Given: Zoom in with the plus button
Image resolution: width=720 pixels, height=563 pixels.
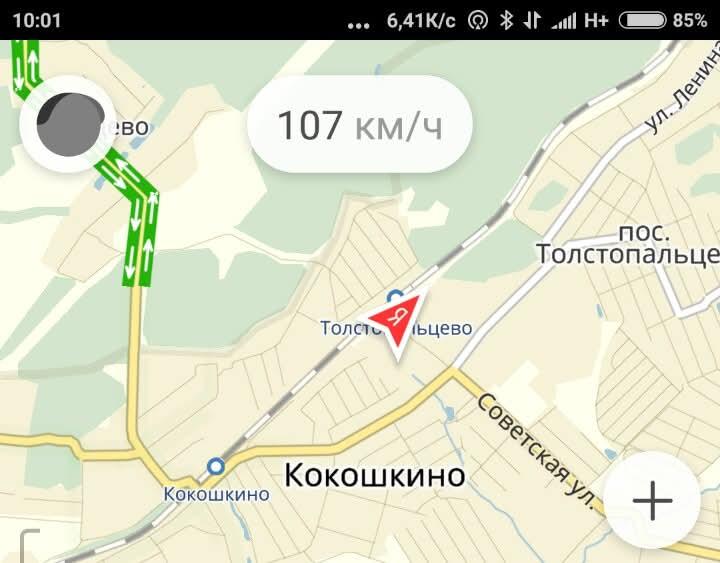Looking at the screenshot, I should pos(654,501).
